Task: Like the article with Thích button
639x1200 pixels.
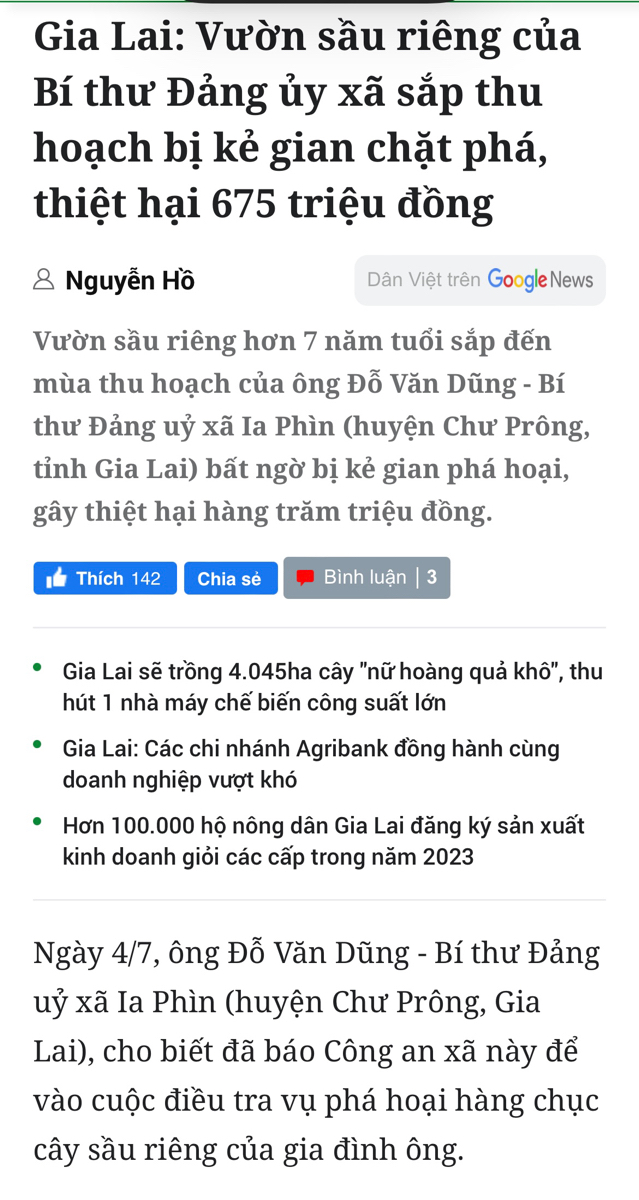Action: point(105,578)
